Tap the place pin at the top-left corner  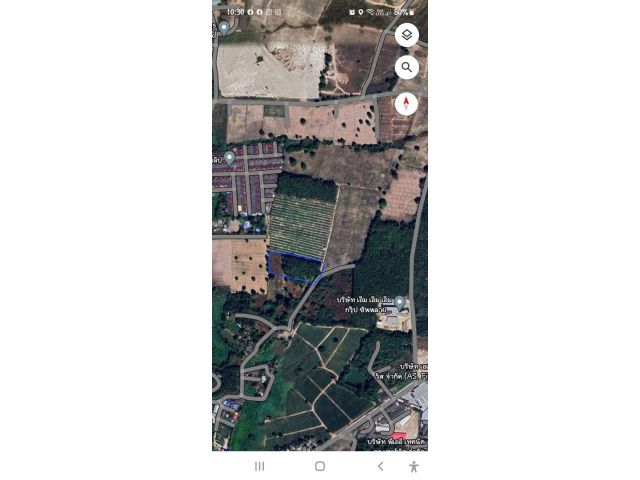point(224,27)
